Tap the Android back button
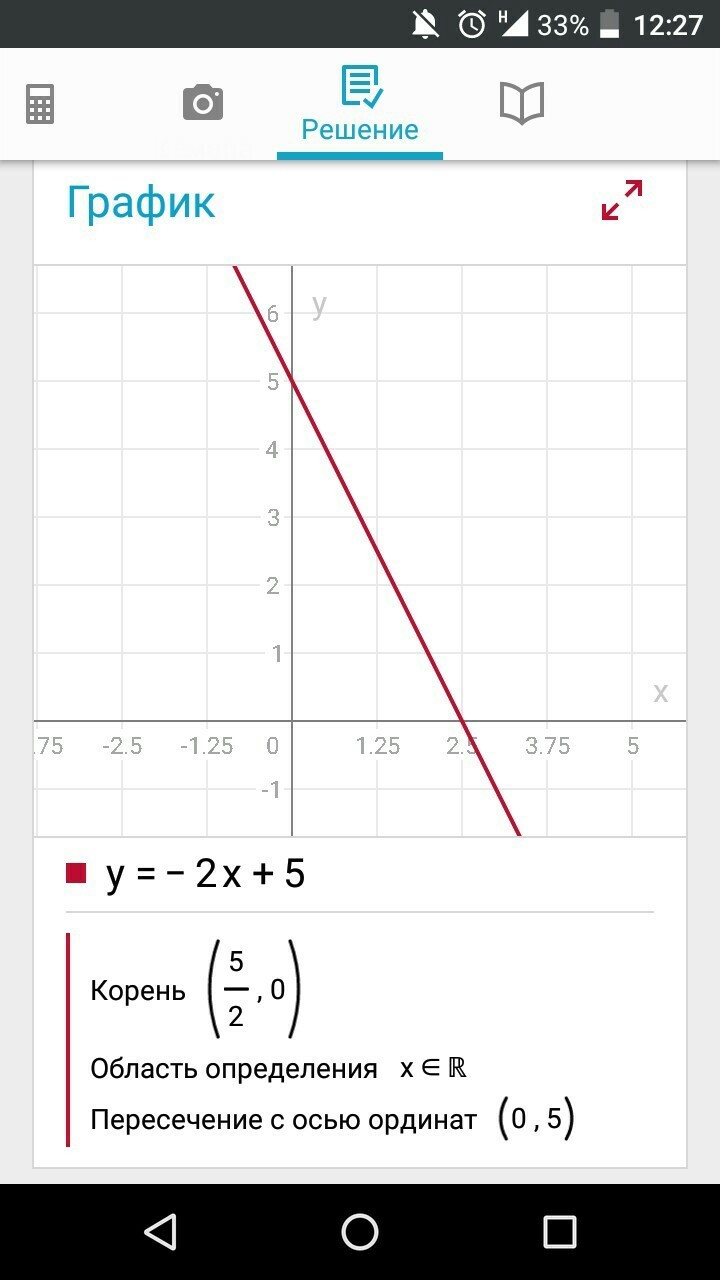Image resolution: width=720 pixels, height=1280 pixels. point(161,1231)
